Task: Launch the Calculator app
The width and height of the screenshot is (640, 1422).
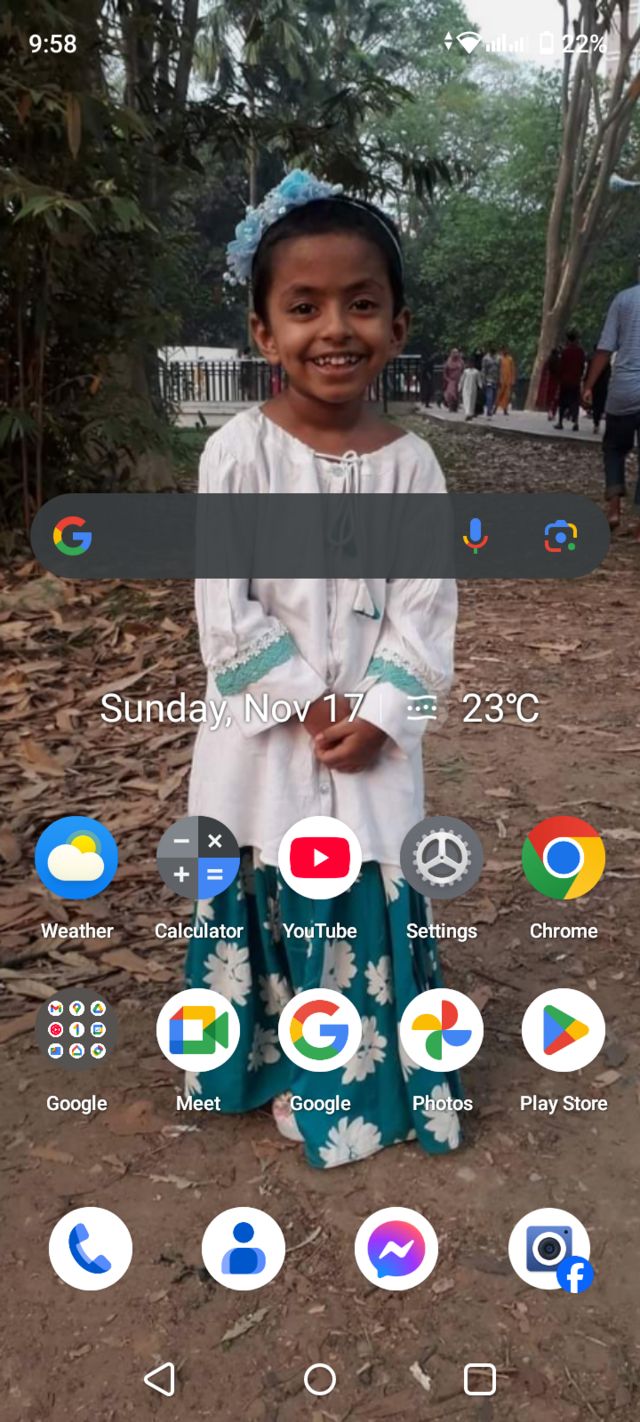Action: 198,858
